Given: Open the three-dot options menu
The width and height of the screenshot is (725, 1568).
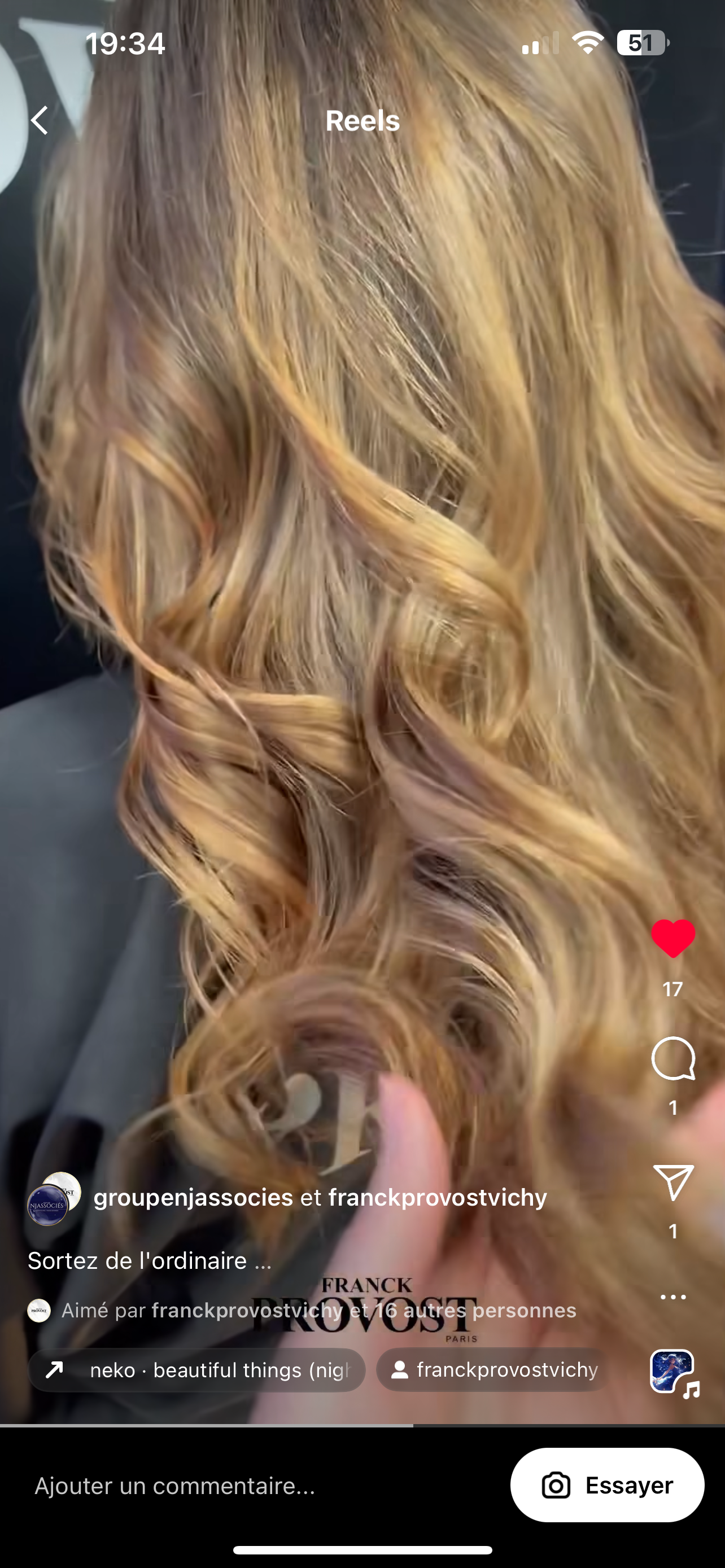Looking at the screenshot, I should coord(672,1297).
